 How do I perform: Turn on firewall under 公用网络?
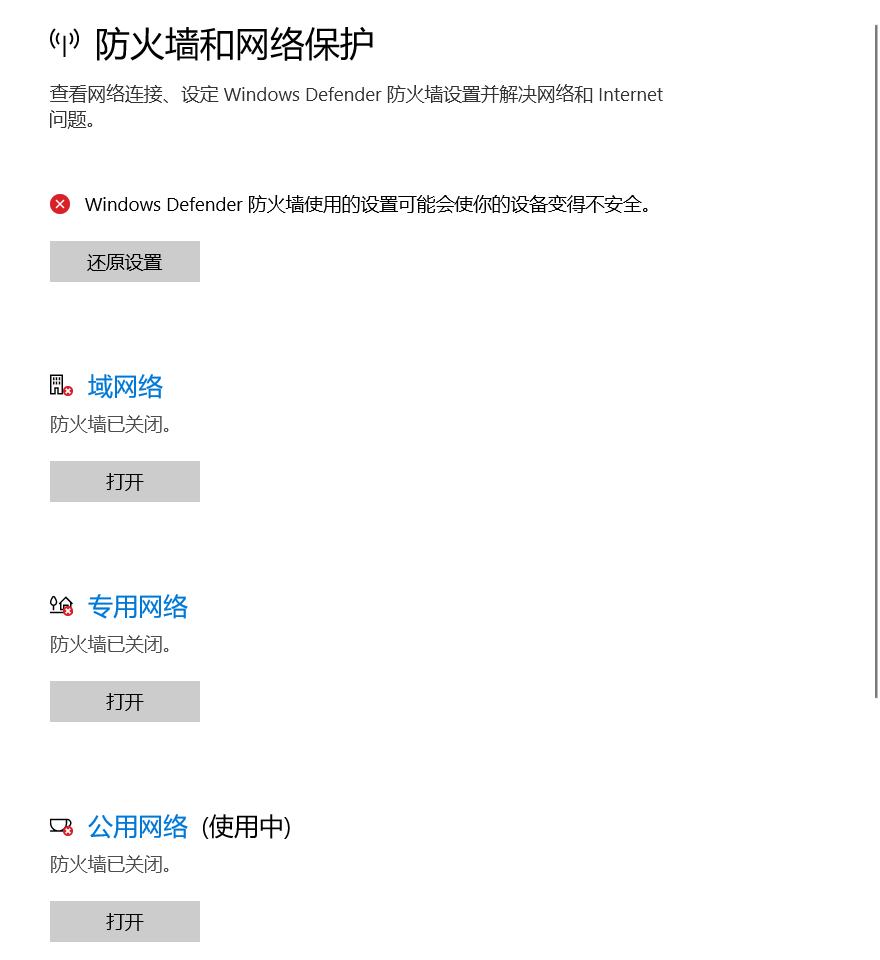tap(125, 922)
